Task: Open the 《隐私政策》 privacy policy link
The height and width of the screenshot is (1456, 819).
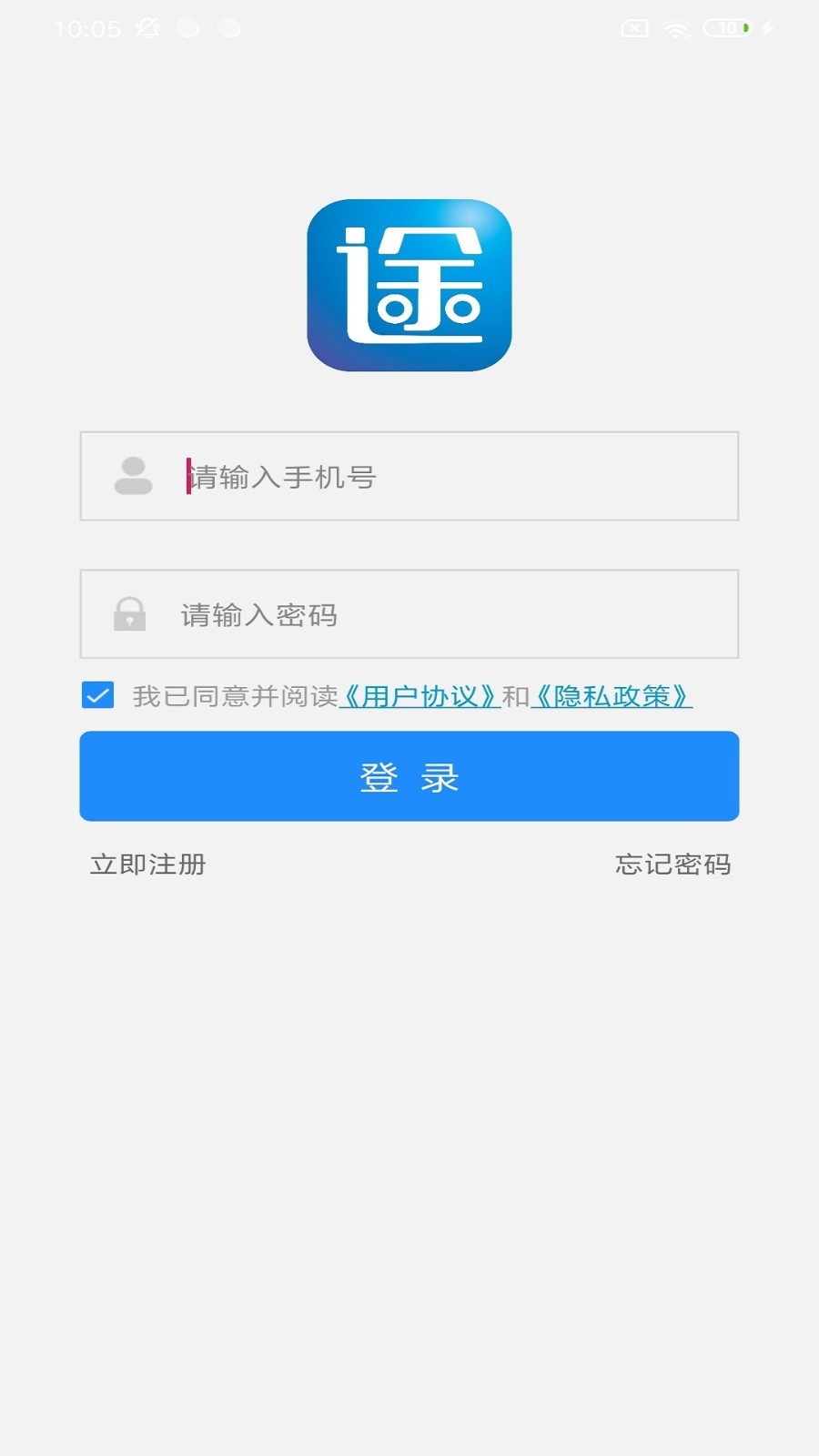Action: pos(612,695)
